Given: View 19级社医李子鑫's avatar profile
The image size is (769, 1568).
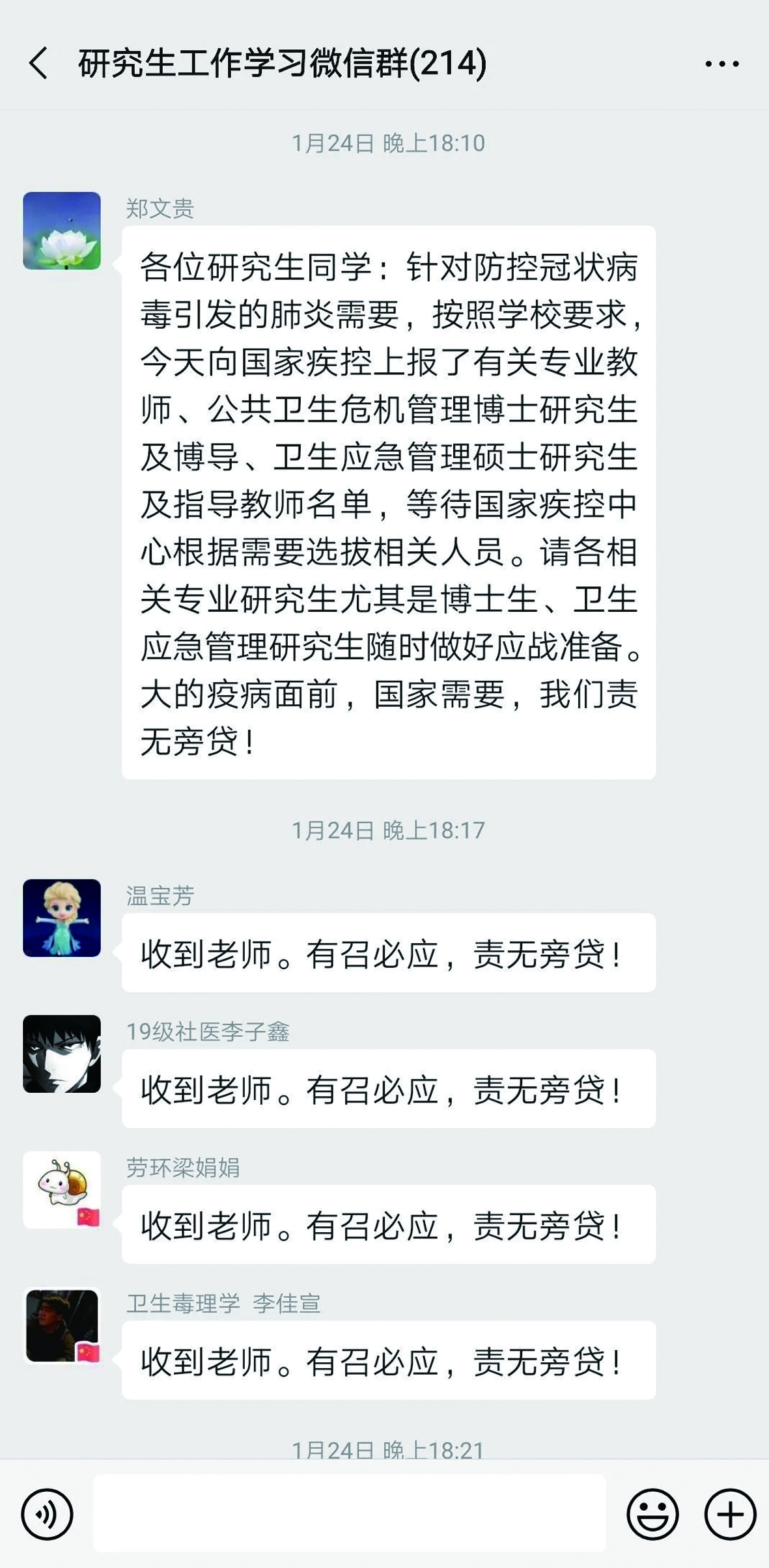Looking at the screenshot, I should pos(62,1053).
